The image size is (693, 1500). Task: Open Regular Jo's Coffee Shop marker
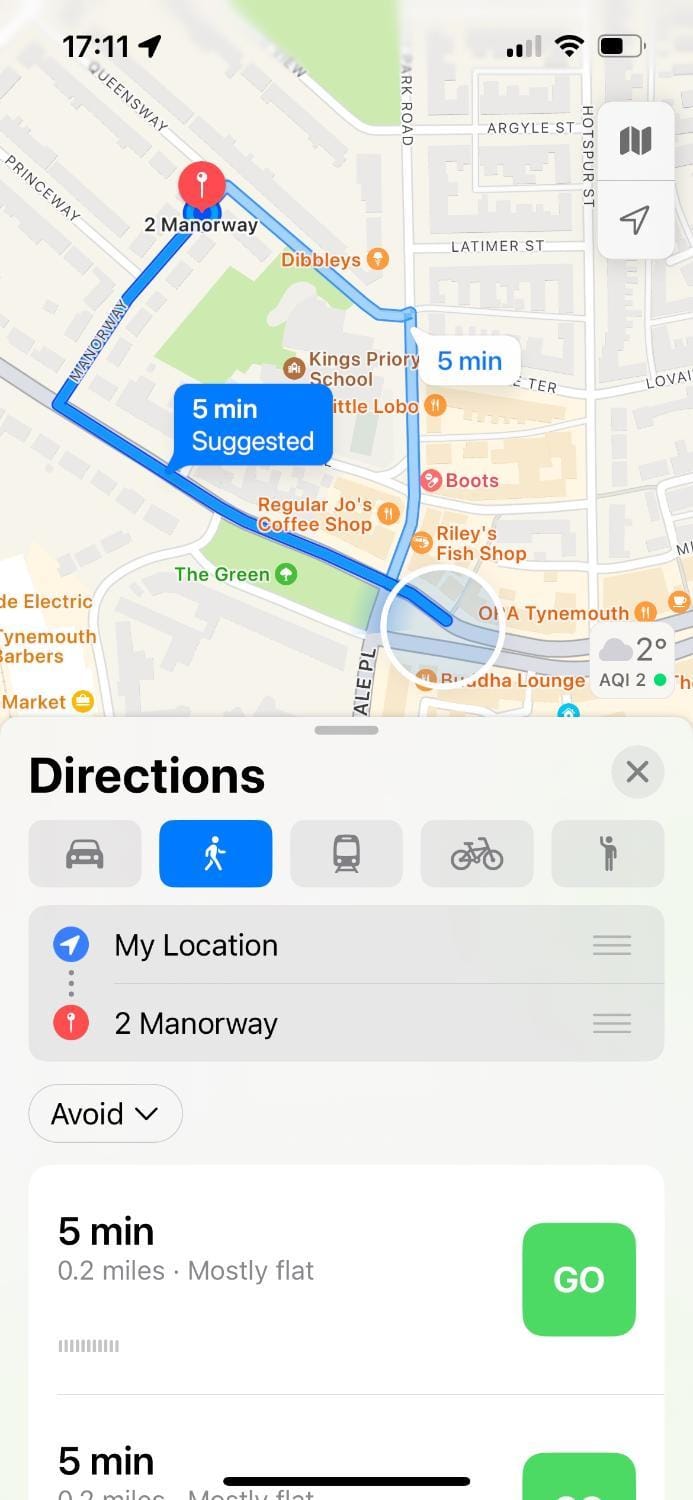click(388, 514)
